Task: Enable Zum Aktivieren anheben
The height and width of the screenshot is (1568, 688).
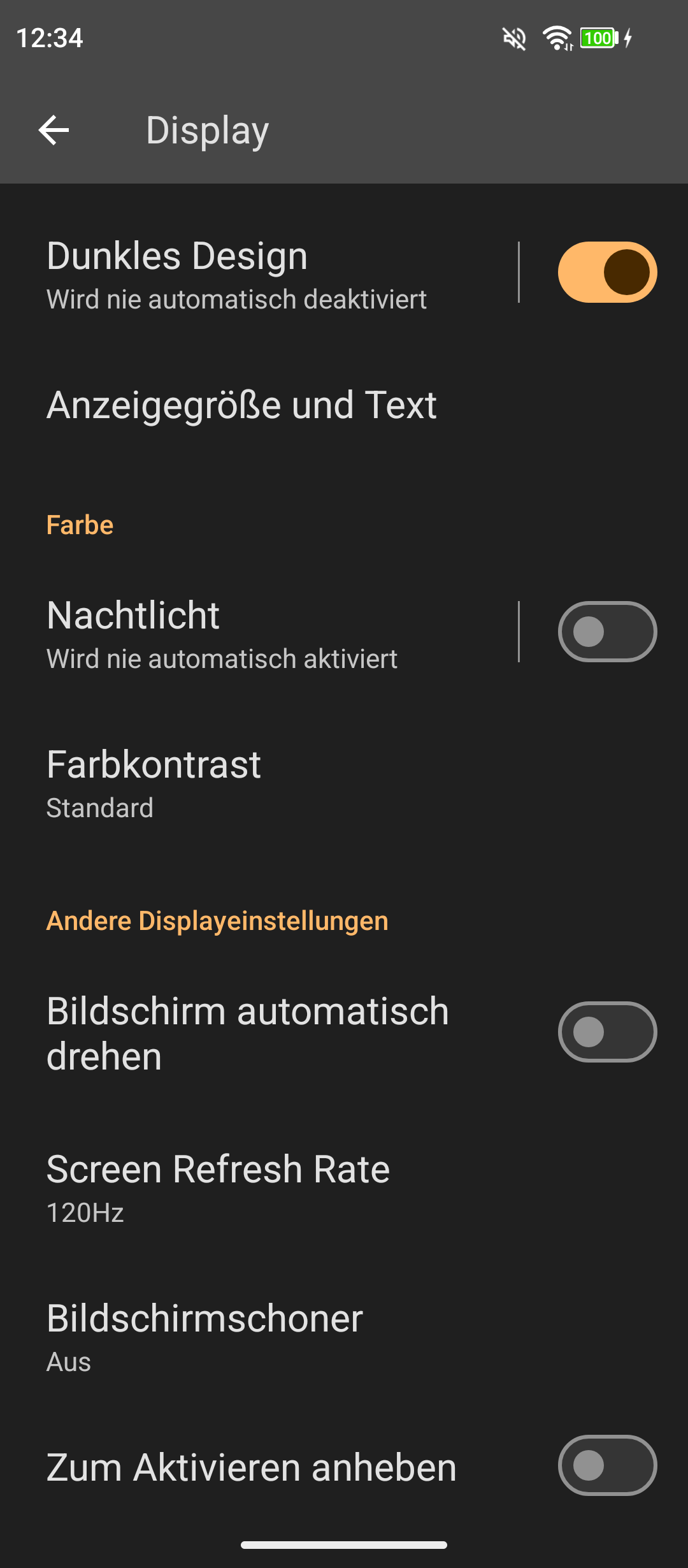Action: 607,1465
